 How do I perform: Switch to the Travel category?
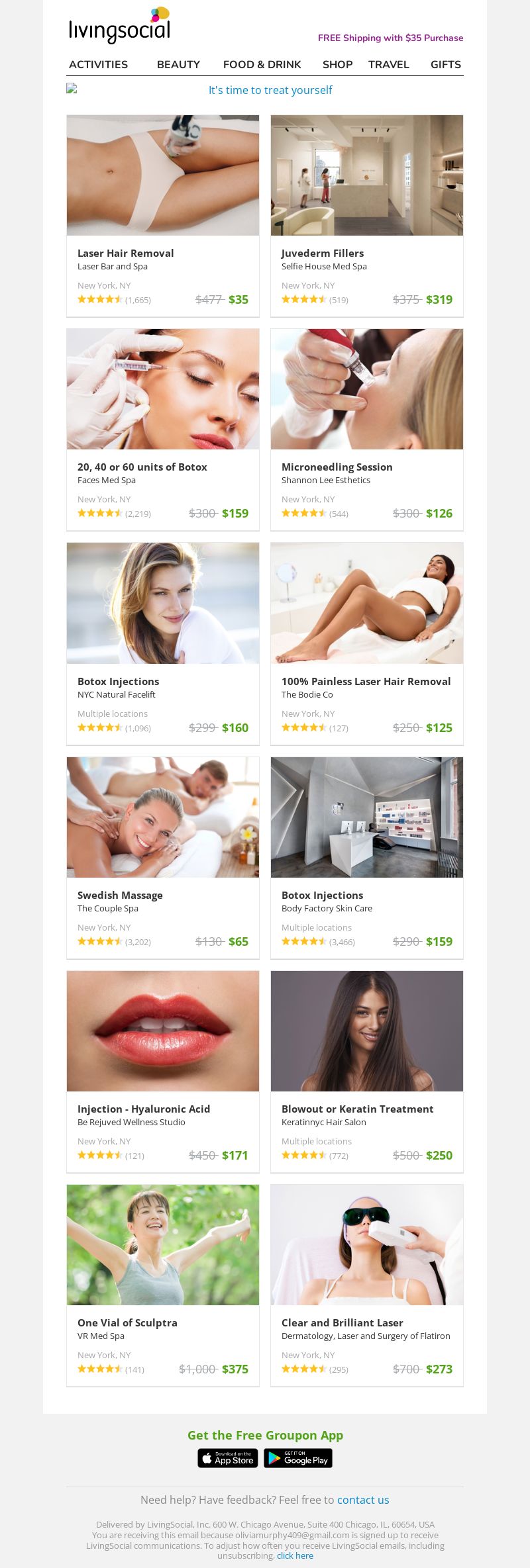coord(388,64)
